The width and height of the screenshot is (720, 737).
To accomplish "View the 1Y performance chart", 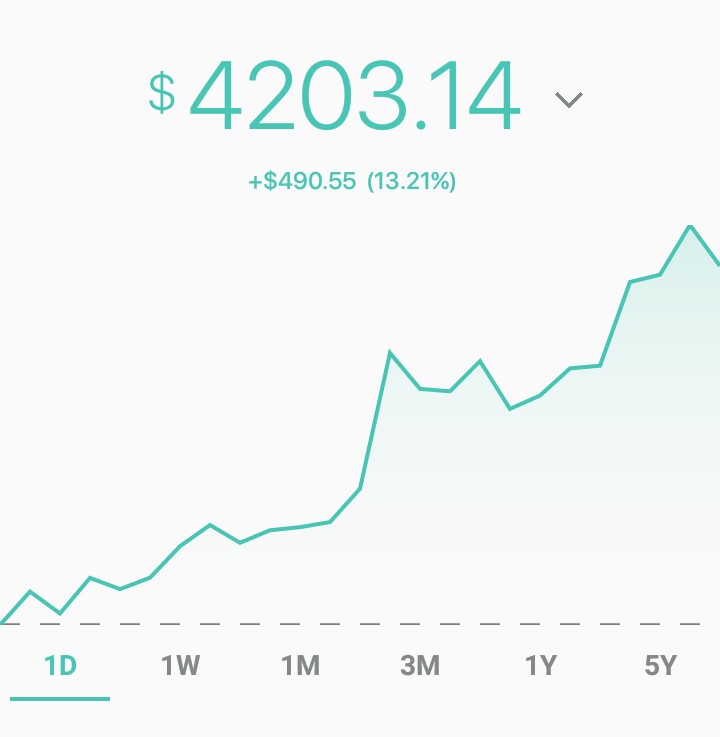I will (x=540, y=666).
